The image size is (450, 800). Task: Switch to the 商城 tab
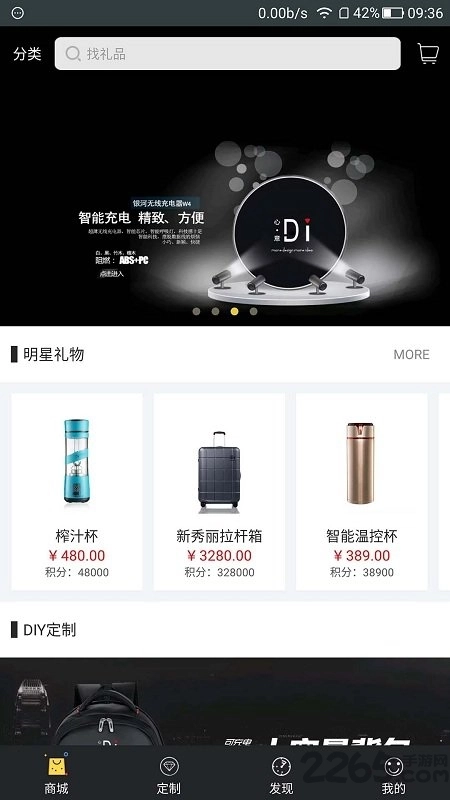(x=57, y=773)
